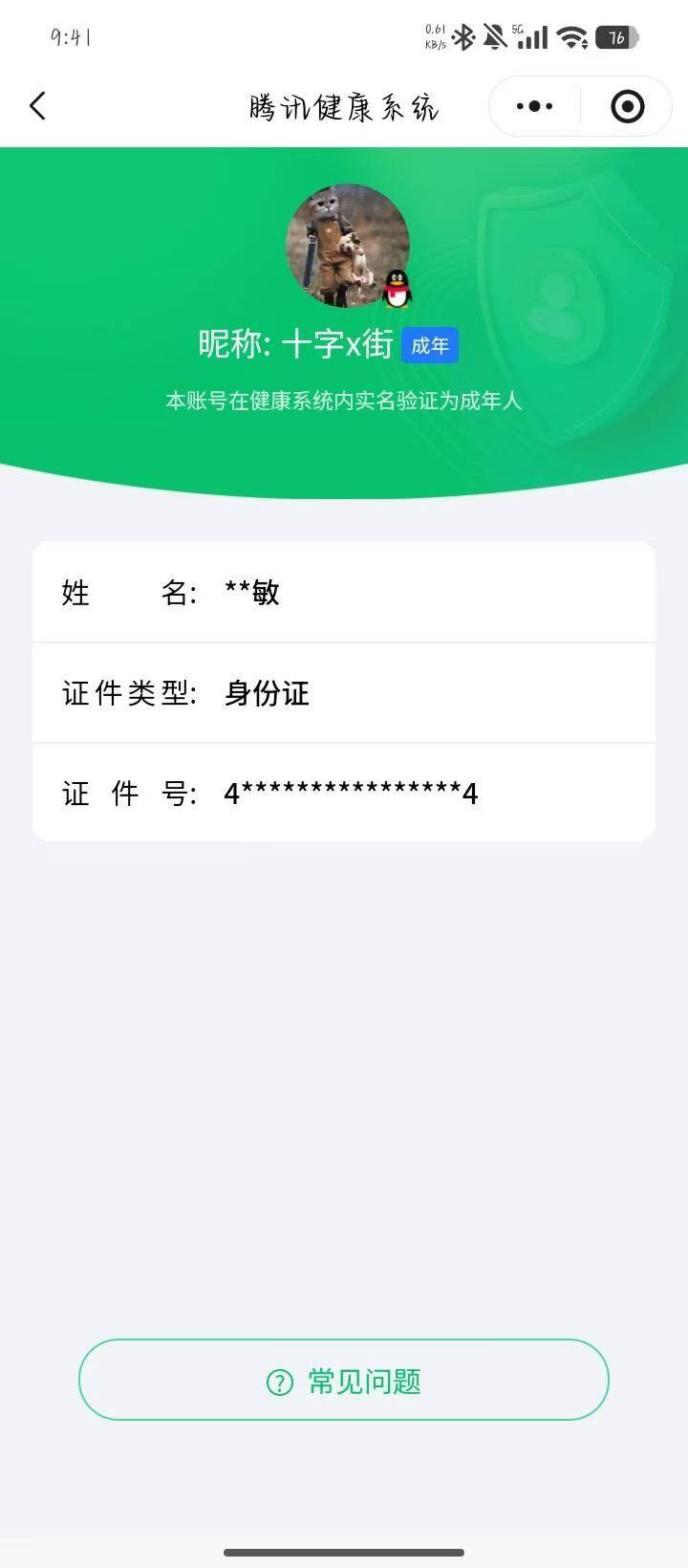This screenshot has width=688, height=1568.
Task: Open the three-dot more options menu
Action: pos(532,106)
